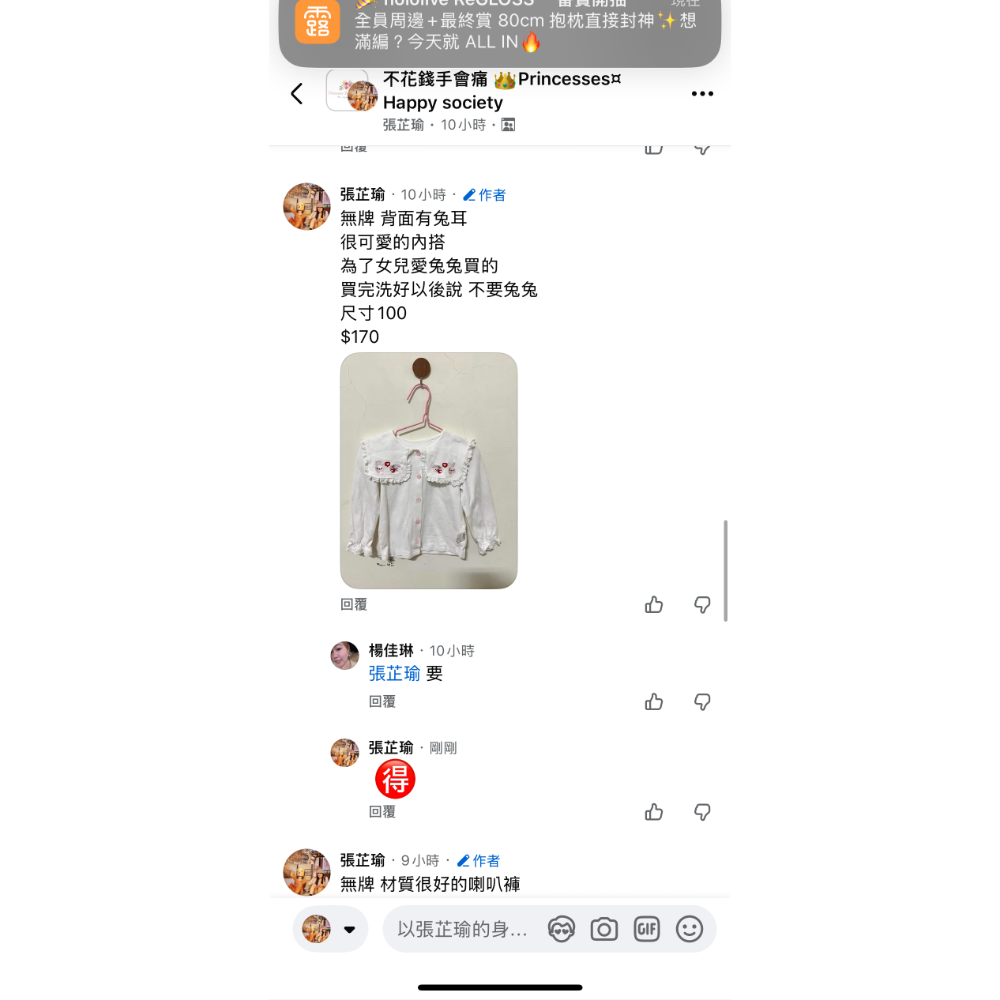Screen dimensions: 1000x1000
Task: Open the white blouse photo
Action: point(429,470)
